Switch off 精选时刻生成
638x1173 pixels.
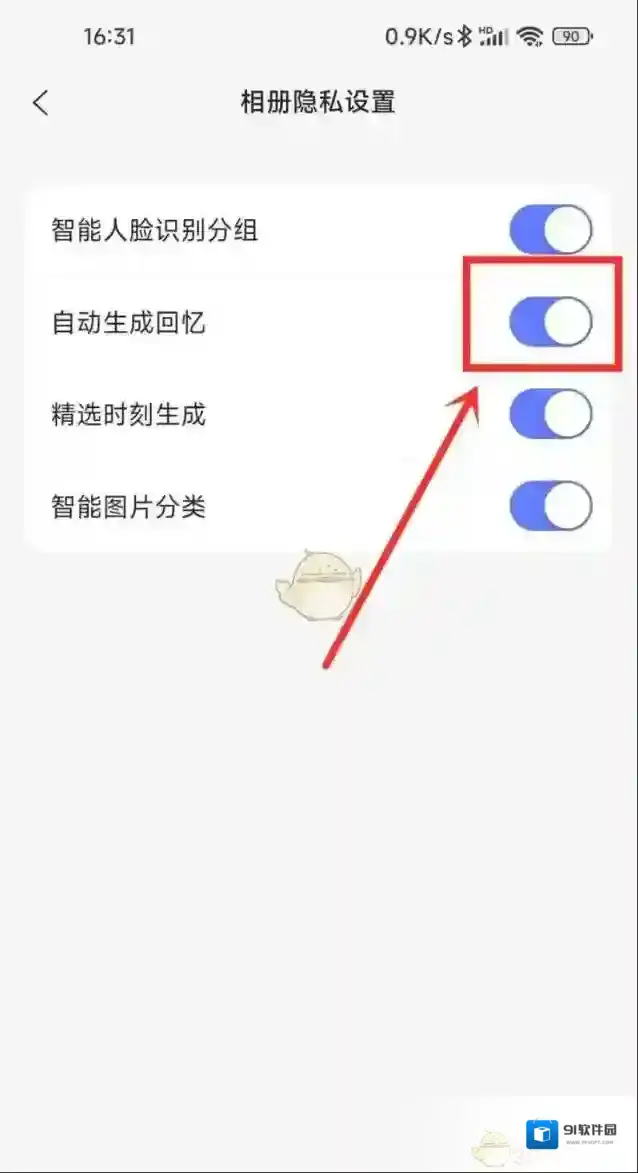tap(550, 414)
